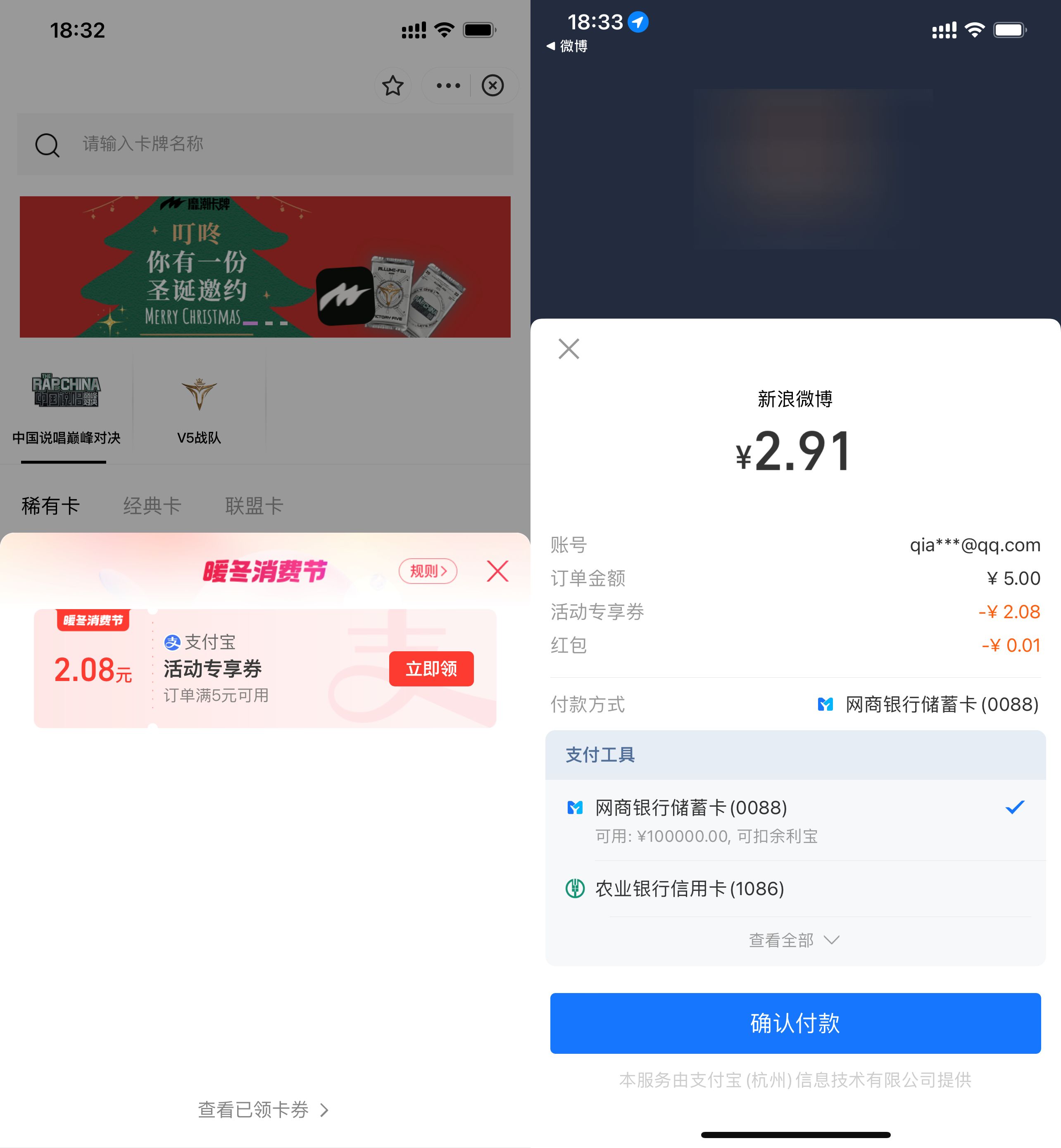Select 农业银行信用卡 (1086) as the payment tool
1061x1148 pixels.
(689, 888)
